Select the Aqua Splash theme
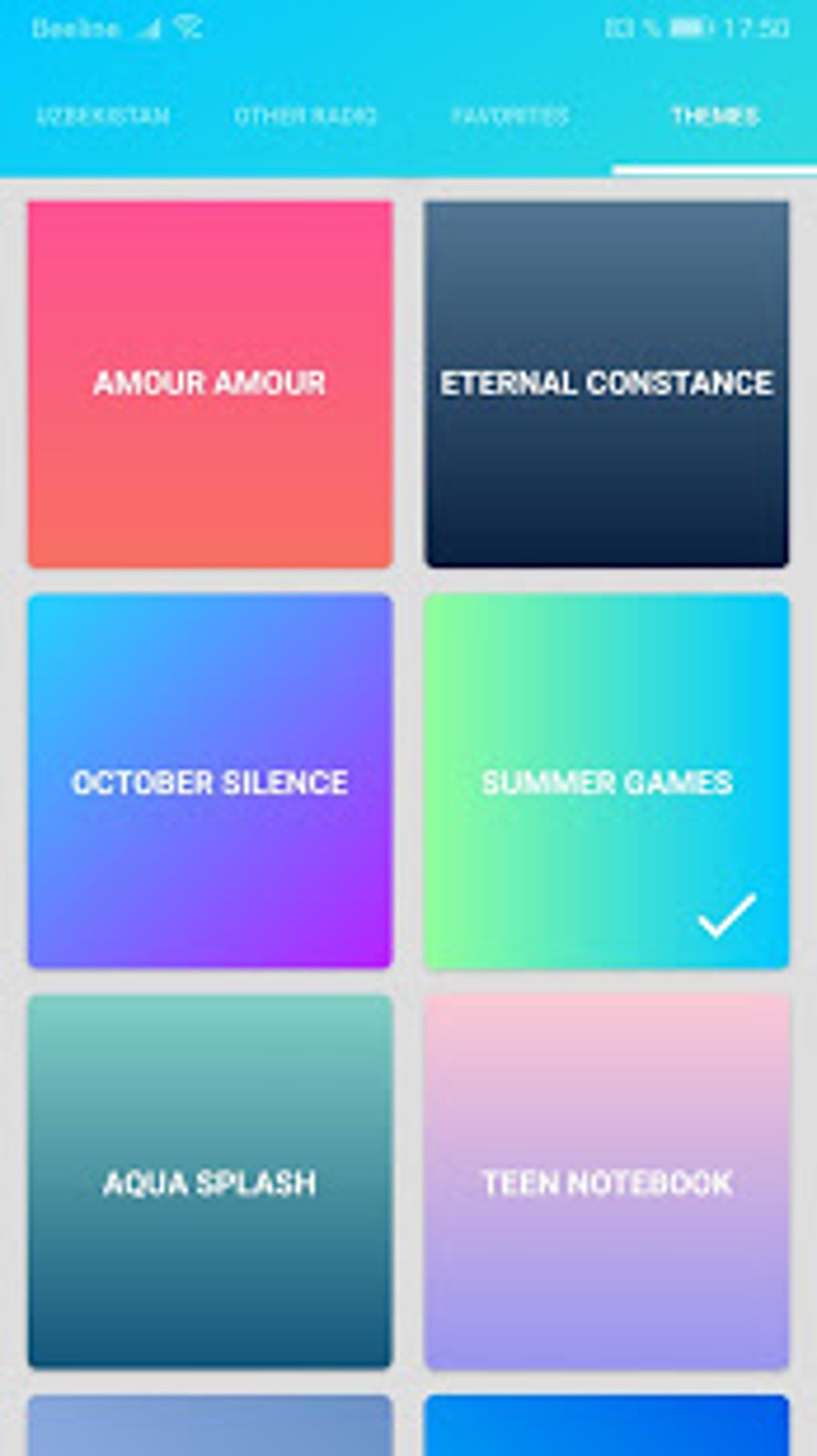 point(210,1182)
